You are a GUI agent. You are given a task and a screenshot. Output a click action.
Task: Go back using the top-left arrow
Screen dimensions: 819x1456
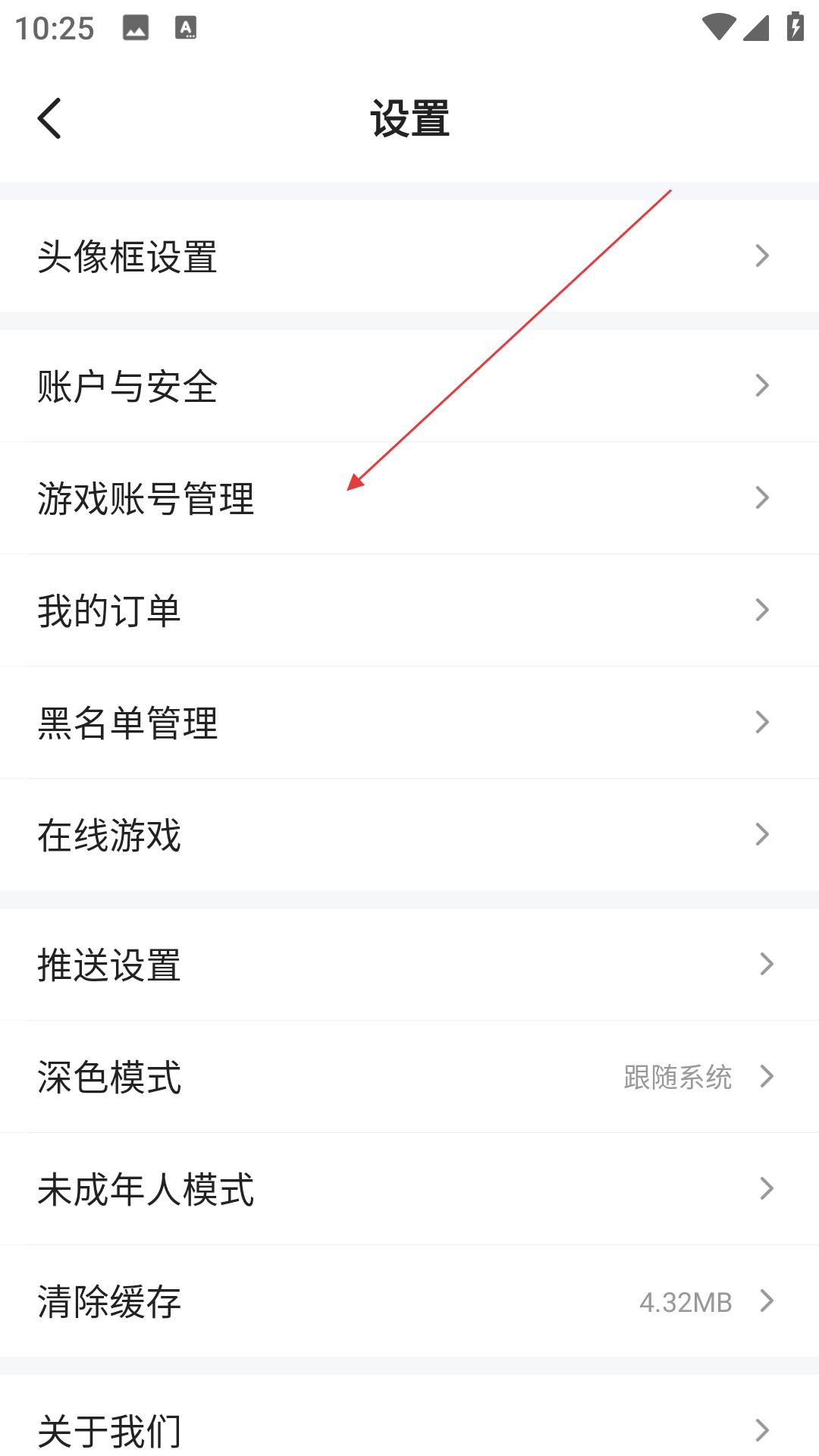click(x=49, y=119)
